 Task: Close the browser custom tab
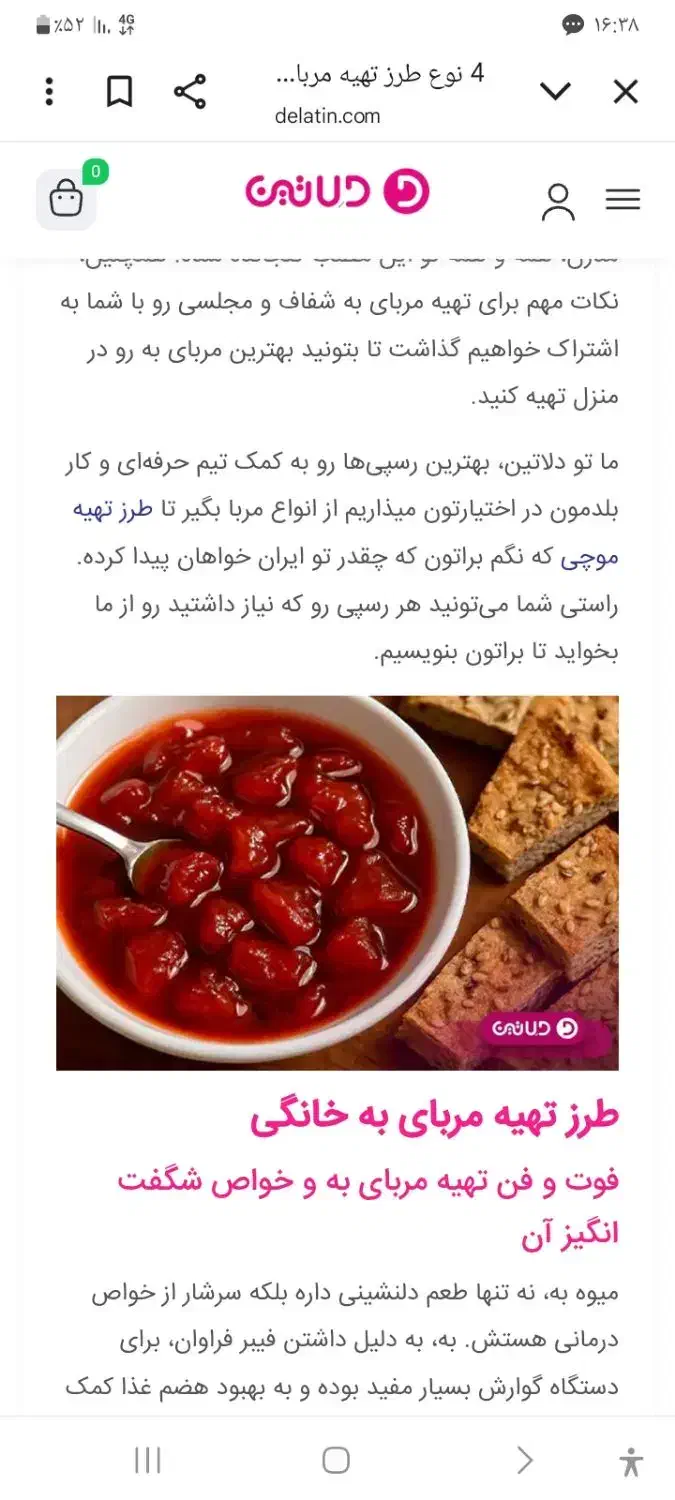625,93
